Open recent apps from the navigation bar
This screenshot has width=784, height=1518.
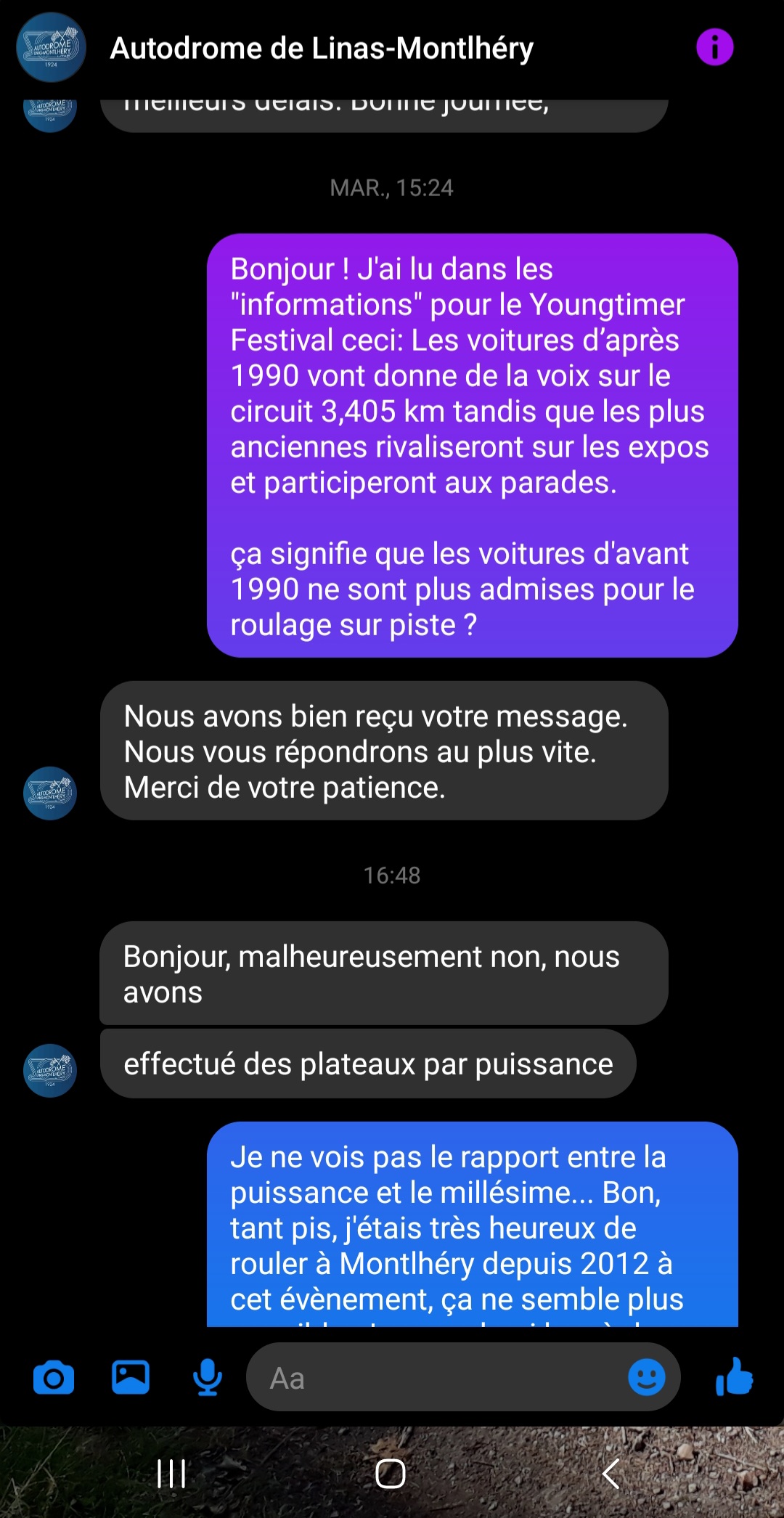click(172, 1474)
